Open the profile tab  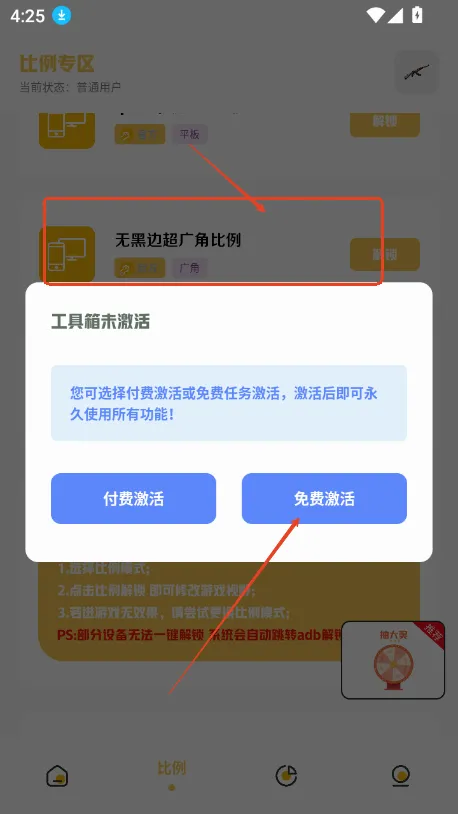click(400, 776)
